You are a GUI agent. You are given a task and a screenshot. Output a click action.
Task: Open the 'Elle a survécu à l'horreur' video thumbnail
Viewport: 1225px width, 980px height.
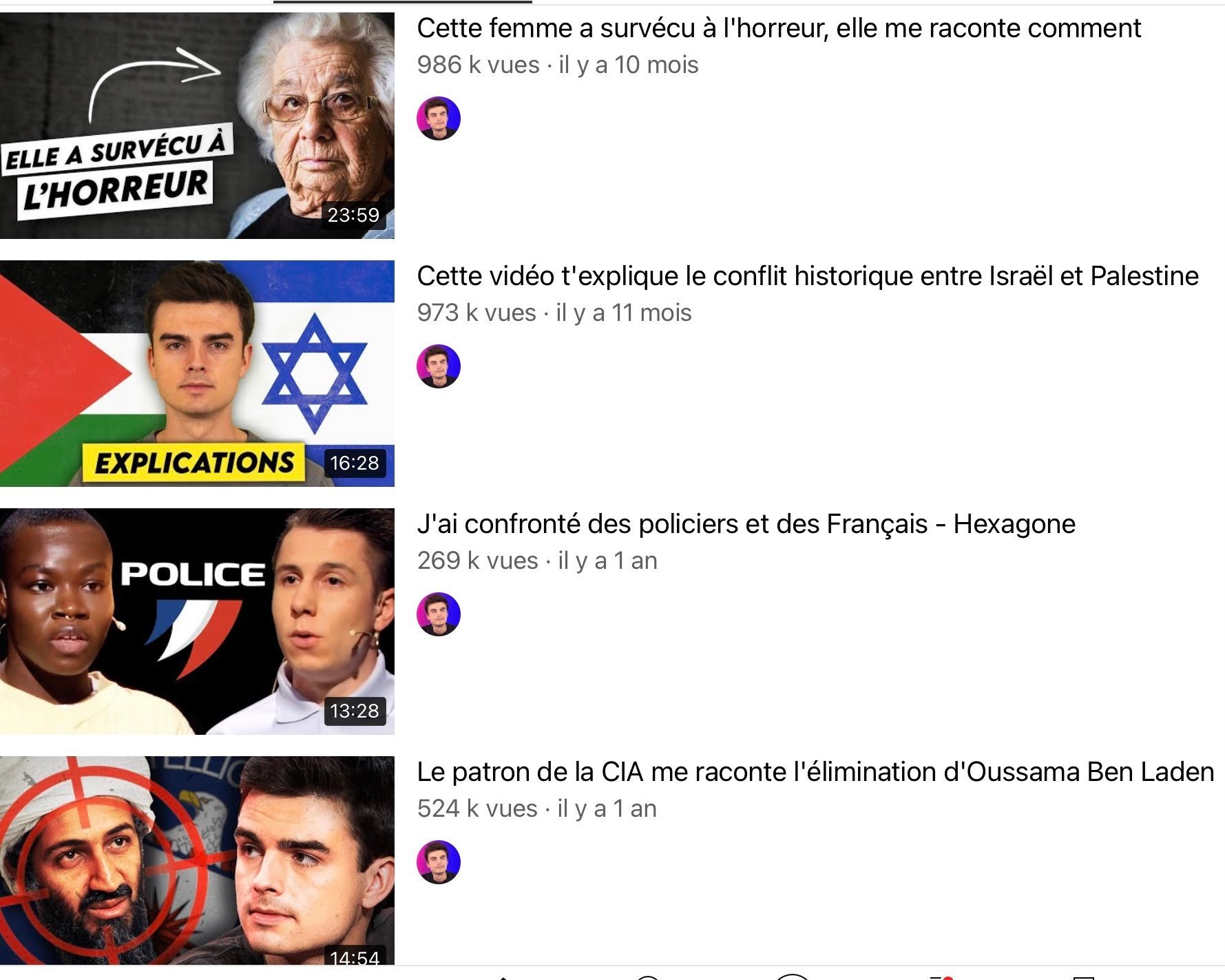tap(197, 125)
